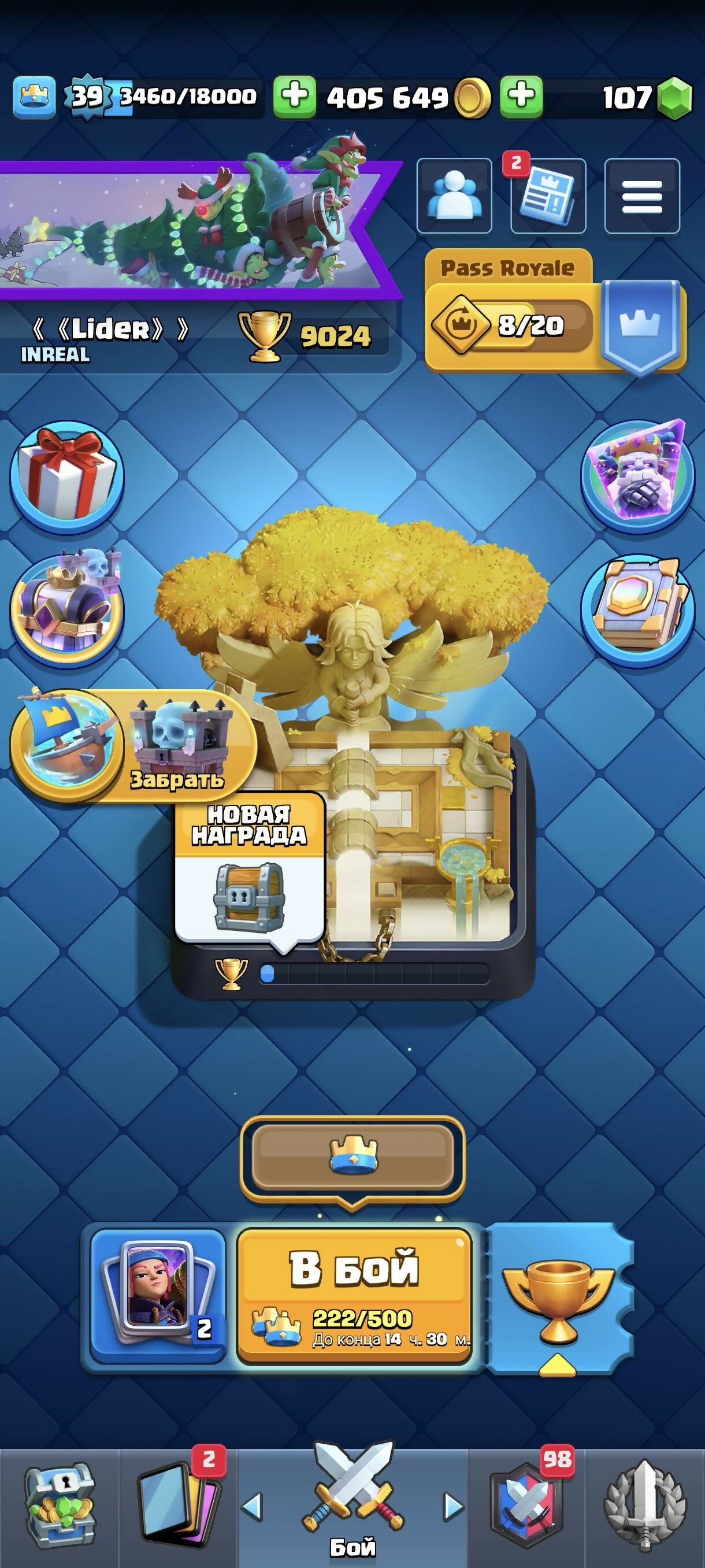
Task: Switch to the cards collection tab
Action: pyautogui.click(x=177, y=1506)
